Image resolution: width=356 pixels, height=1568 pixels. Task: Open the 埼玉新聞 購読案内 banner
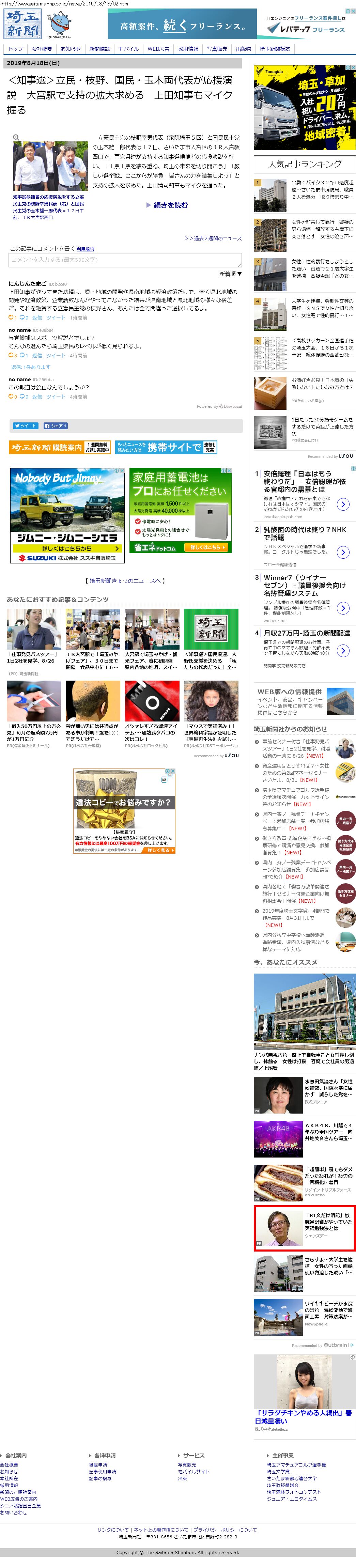[x=60, y=447]
